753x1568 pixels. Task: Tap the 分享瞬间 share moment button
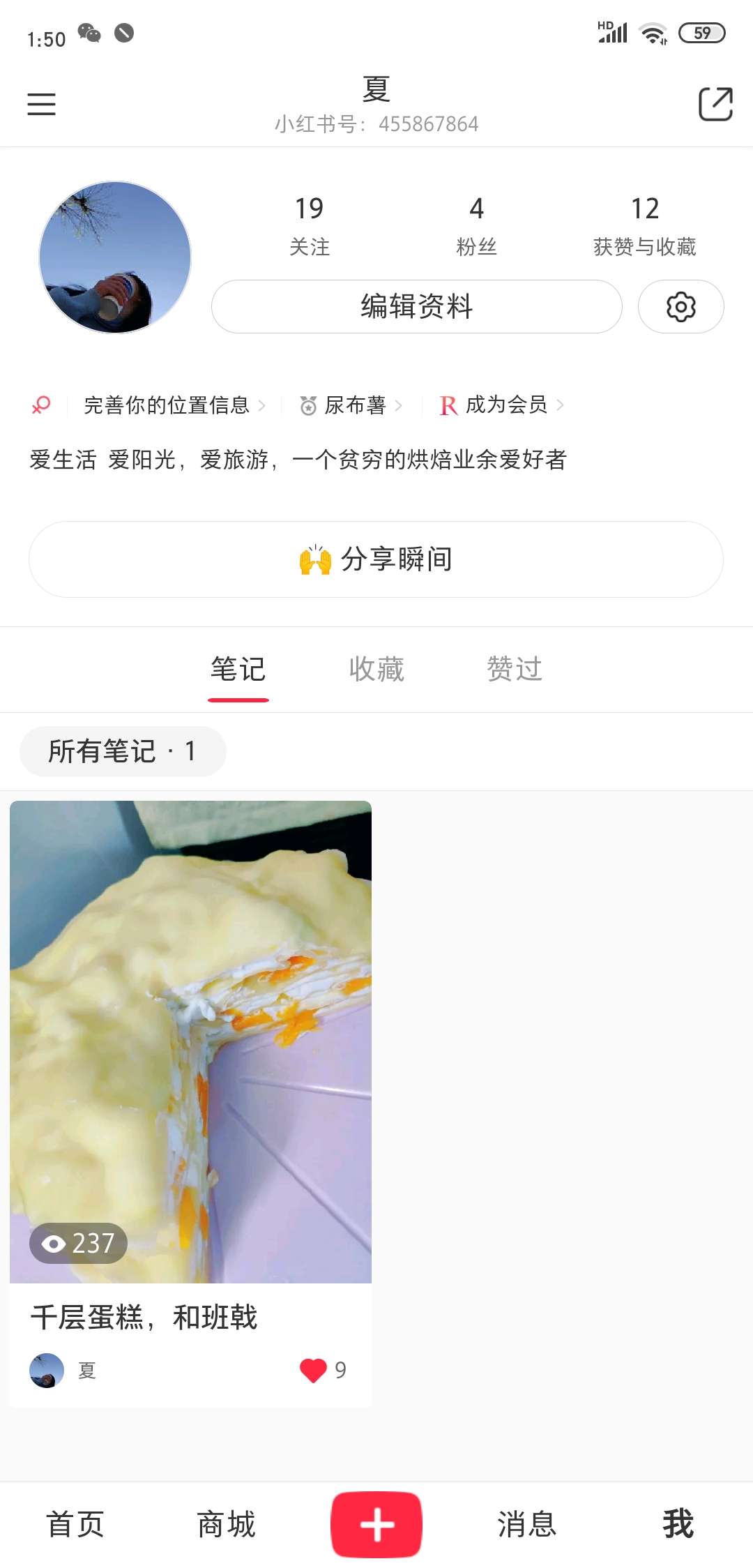(376, 559)
